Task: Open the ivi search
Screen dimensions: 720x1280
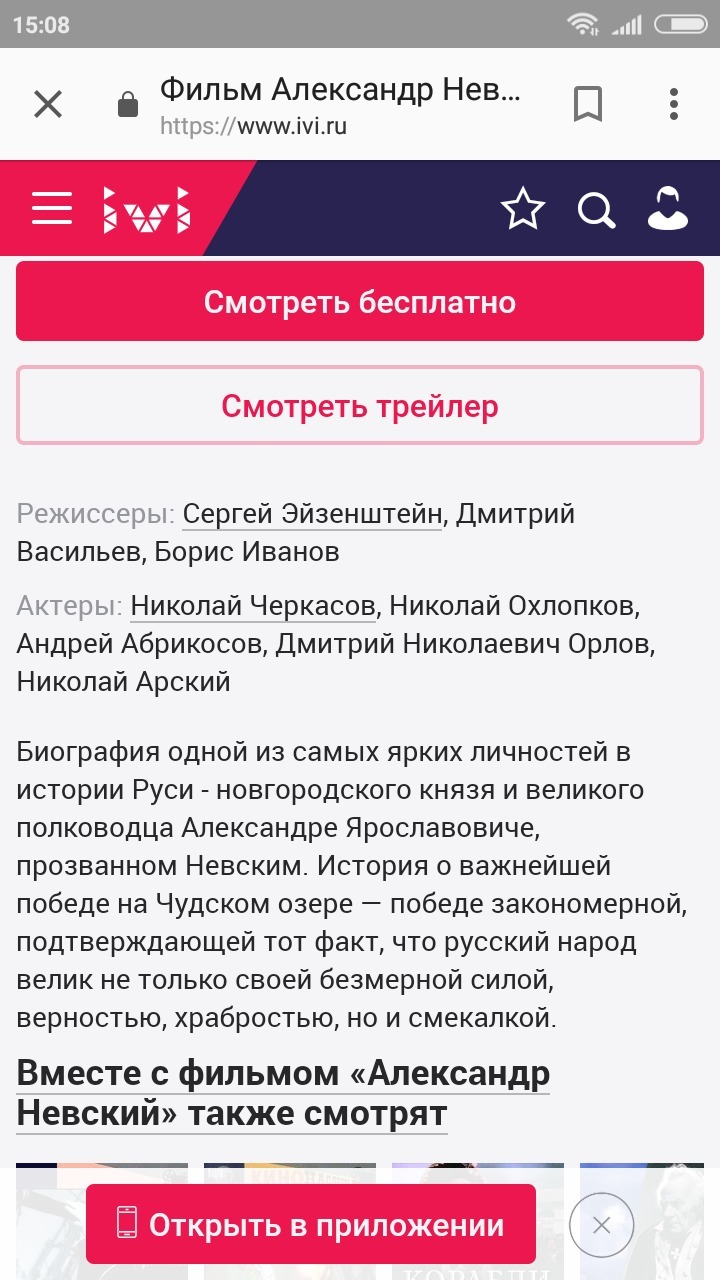Action: tap(597, 210)
